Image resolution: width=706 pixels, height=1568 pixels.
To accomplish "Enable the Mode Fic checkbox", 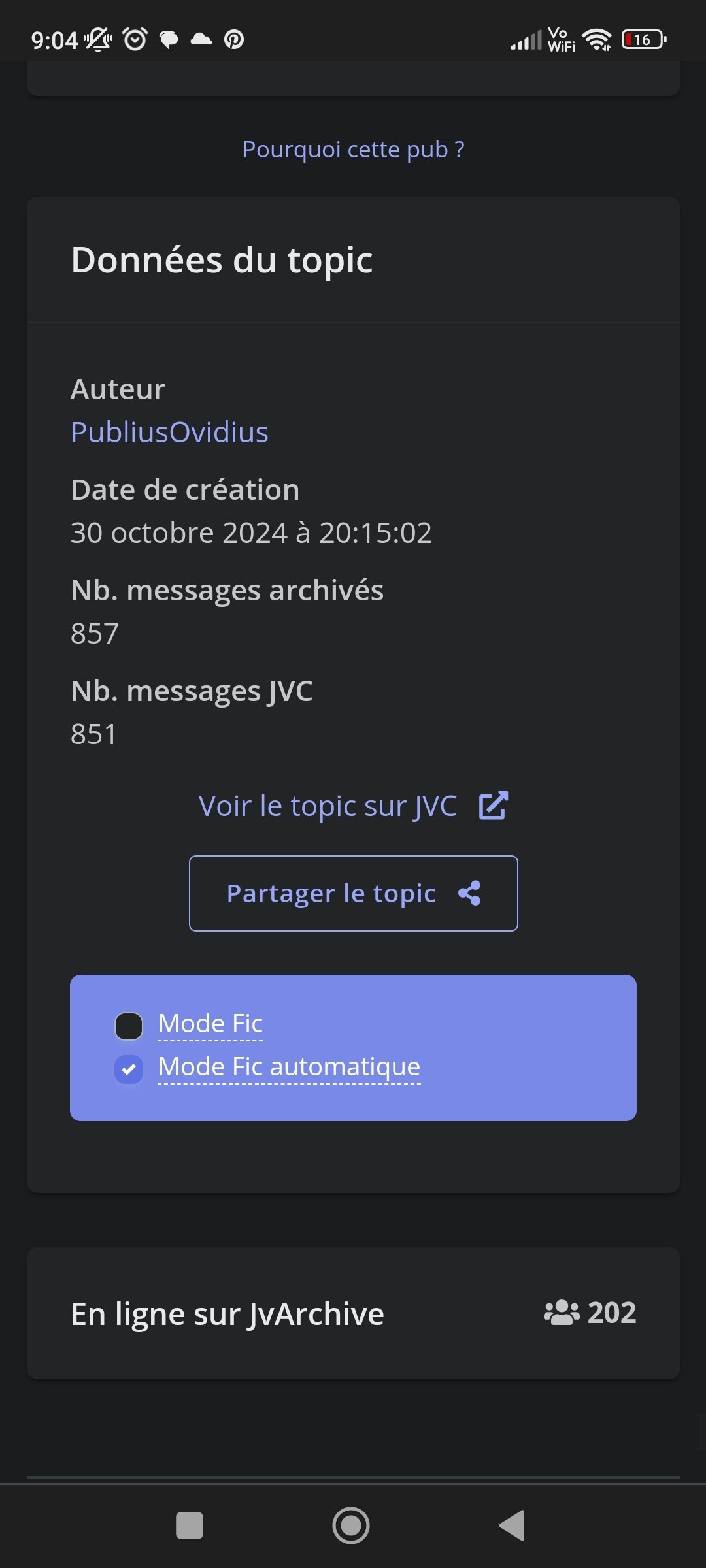I will coord(129,1026).
